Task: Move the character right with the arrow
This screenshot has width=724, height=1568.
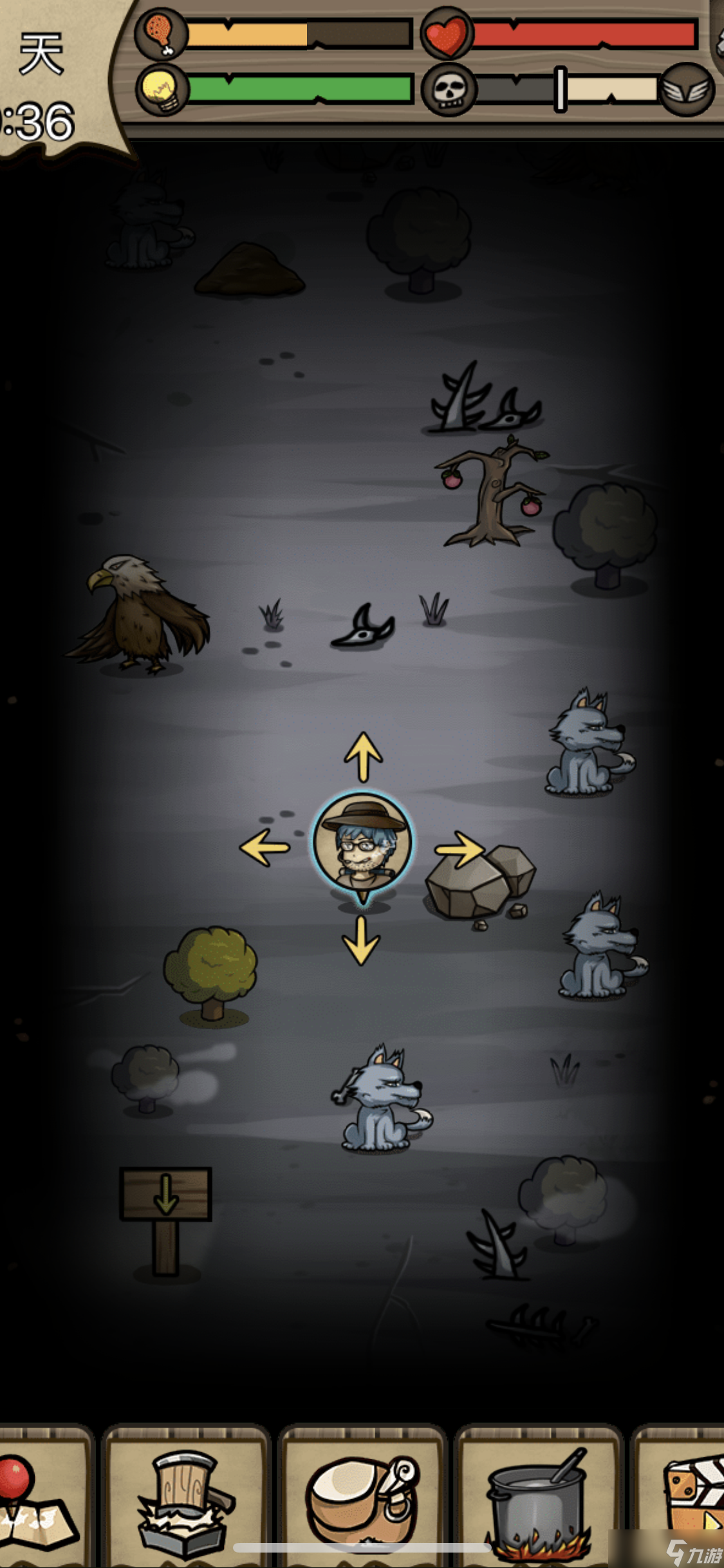Action: pos(460,848)
